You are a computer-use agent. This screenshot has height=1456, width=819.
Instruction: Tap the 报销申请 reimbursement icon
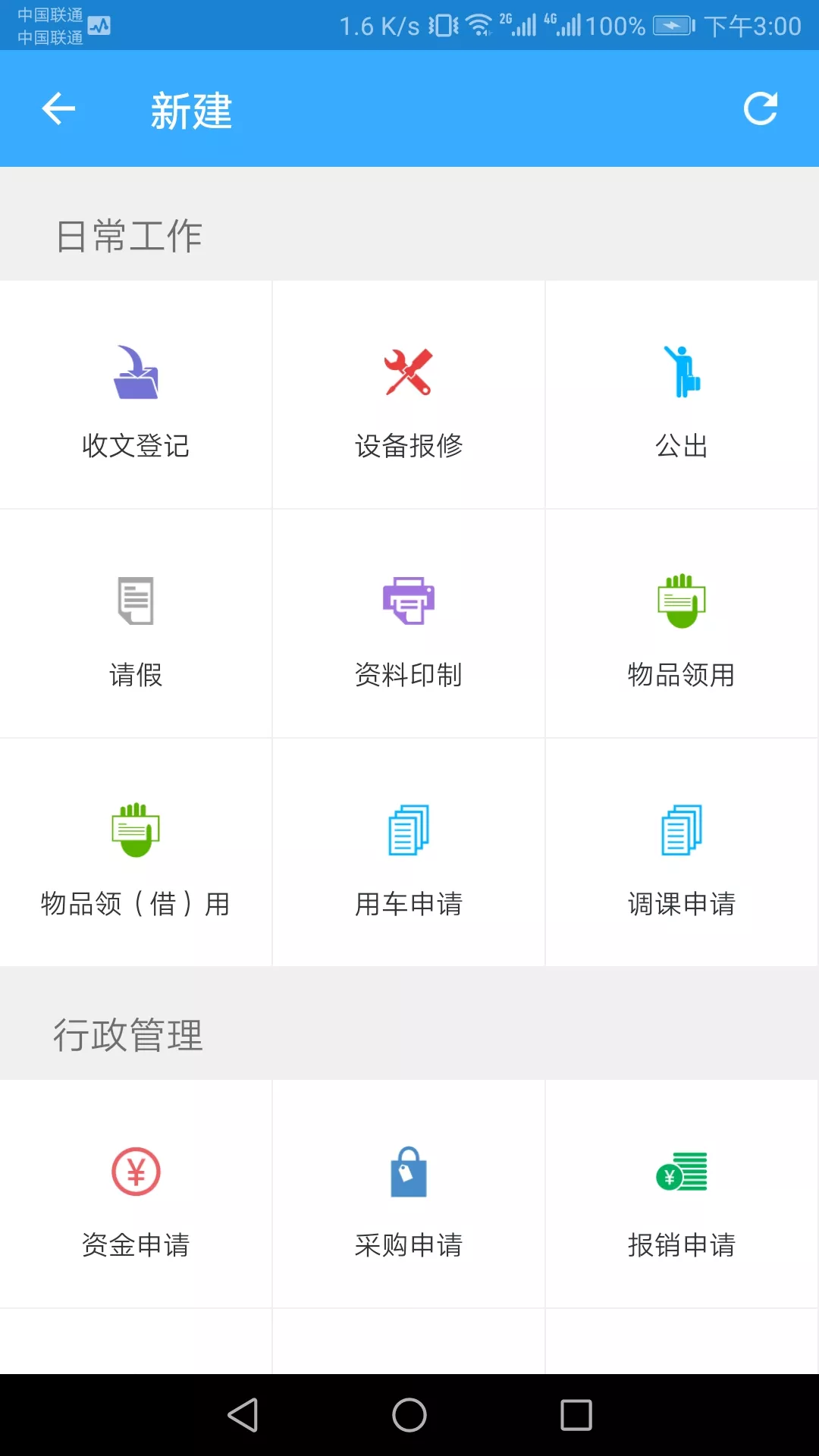point(681,1191)
